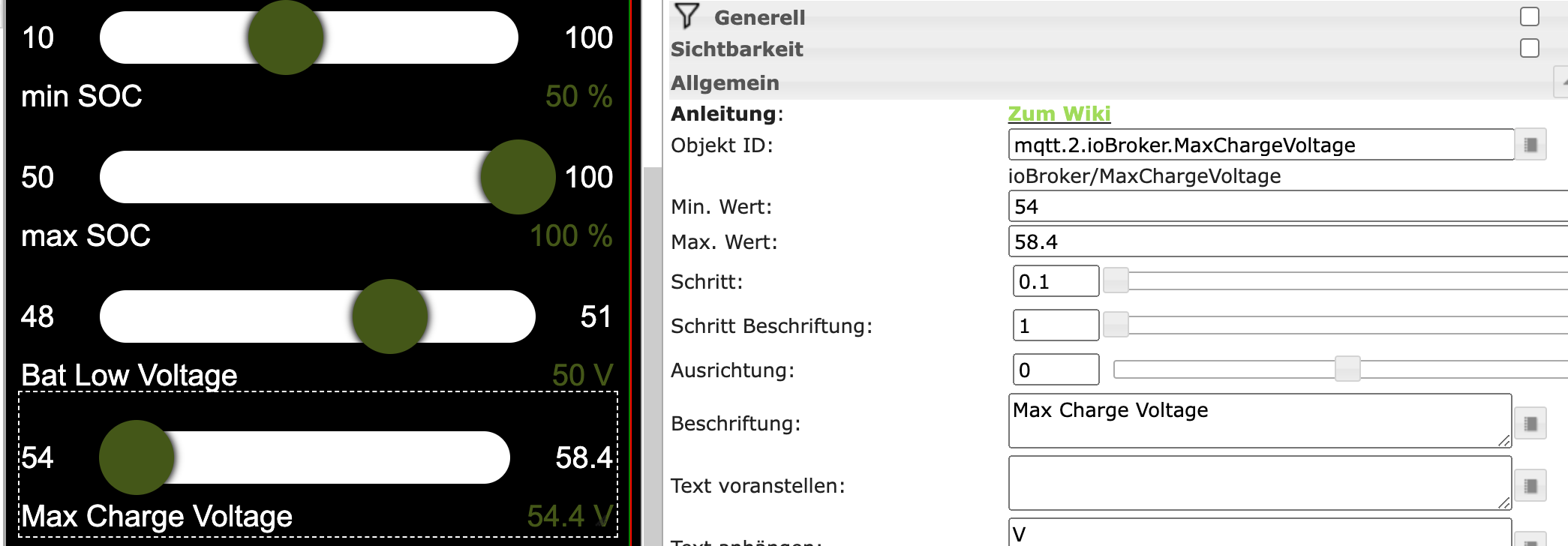
Task: Open the Zum Wiki link
Action: coord(1059,113)
